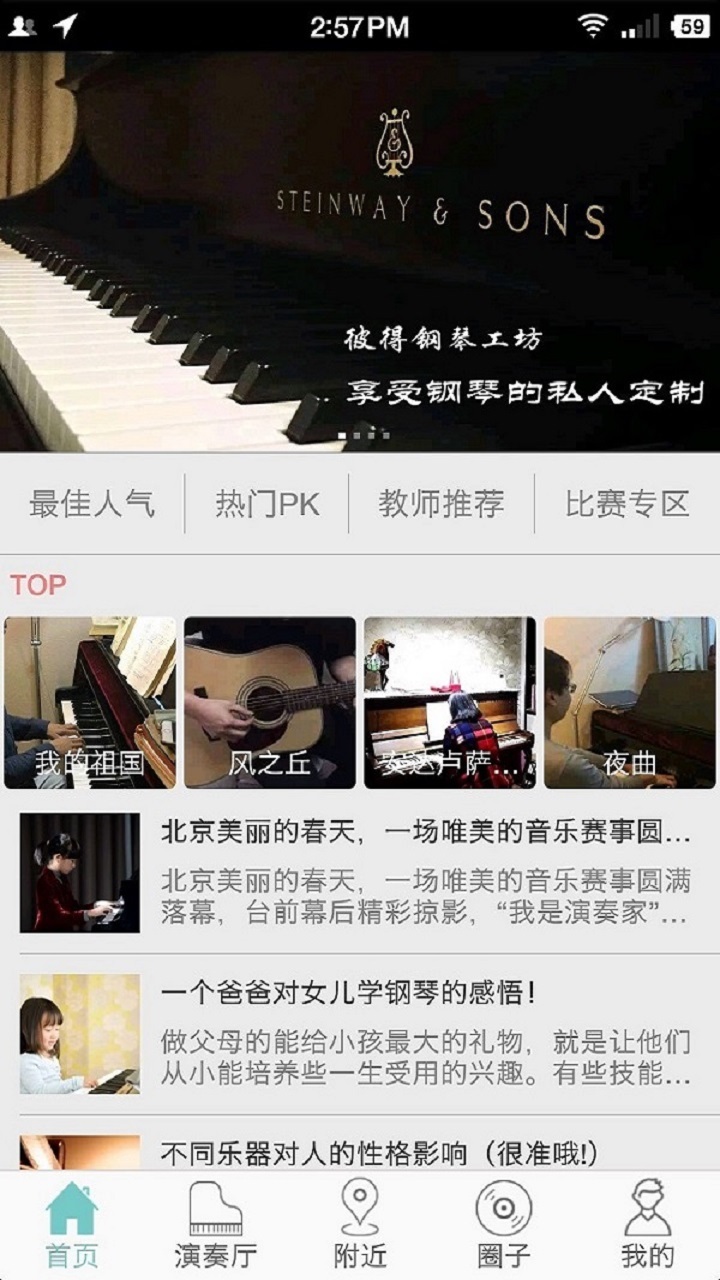Open the 最佳人气 section
This screenshot has width=720, height=1280.
(x=92, y=504)
